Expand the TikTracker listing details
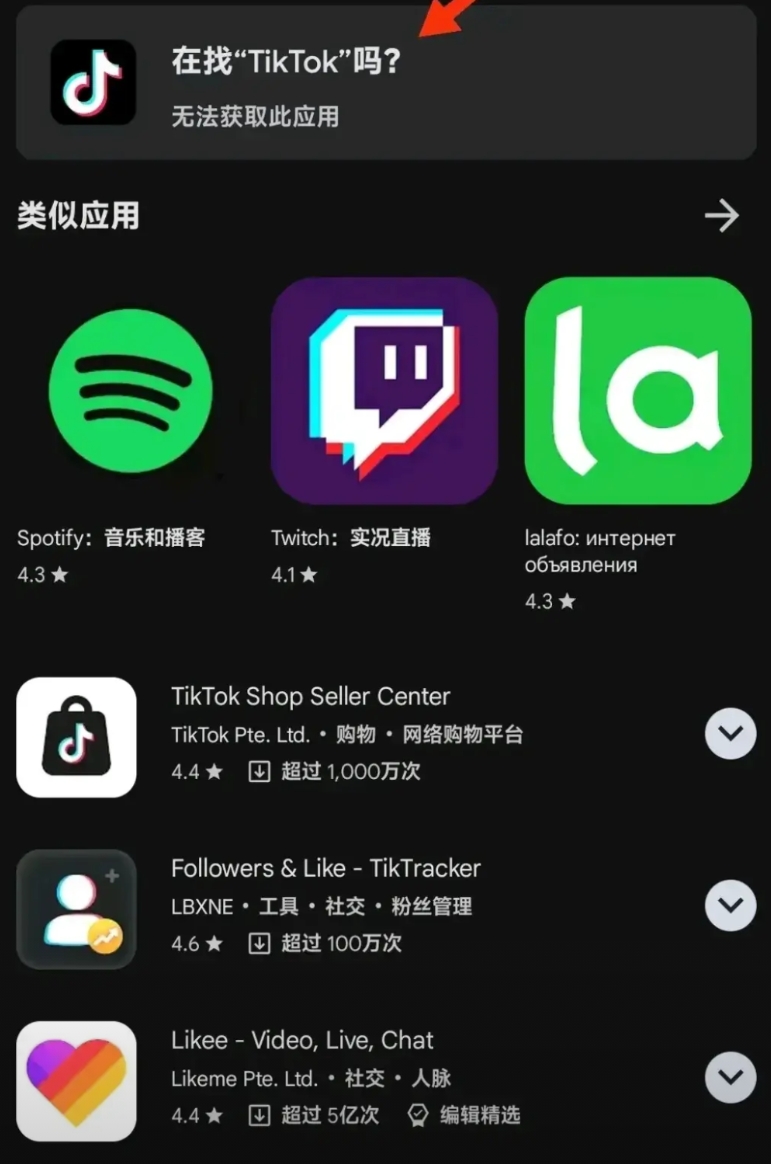 (731, 905)
